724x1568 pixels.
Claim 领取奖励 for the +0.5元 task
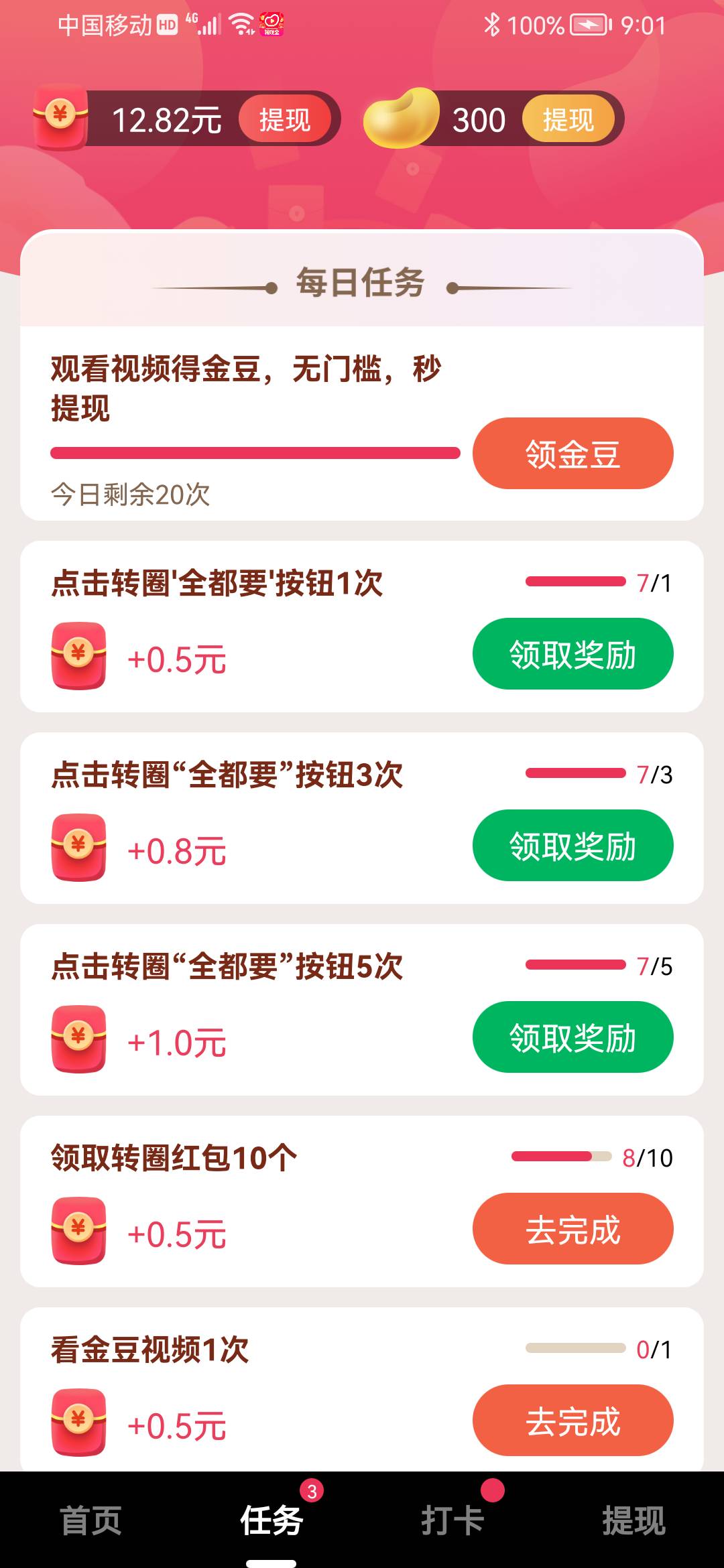572,653
